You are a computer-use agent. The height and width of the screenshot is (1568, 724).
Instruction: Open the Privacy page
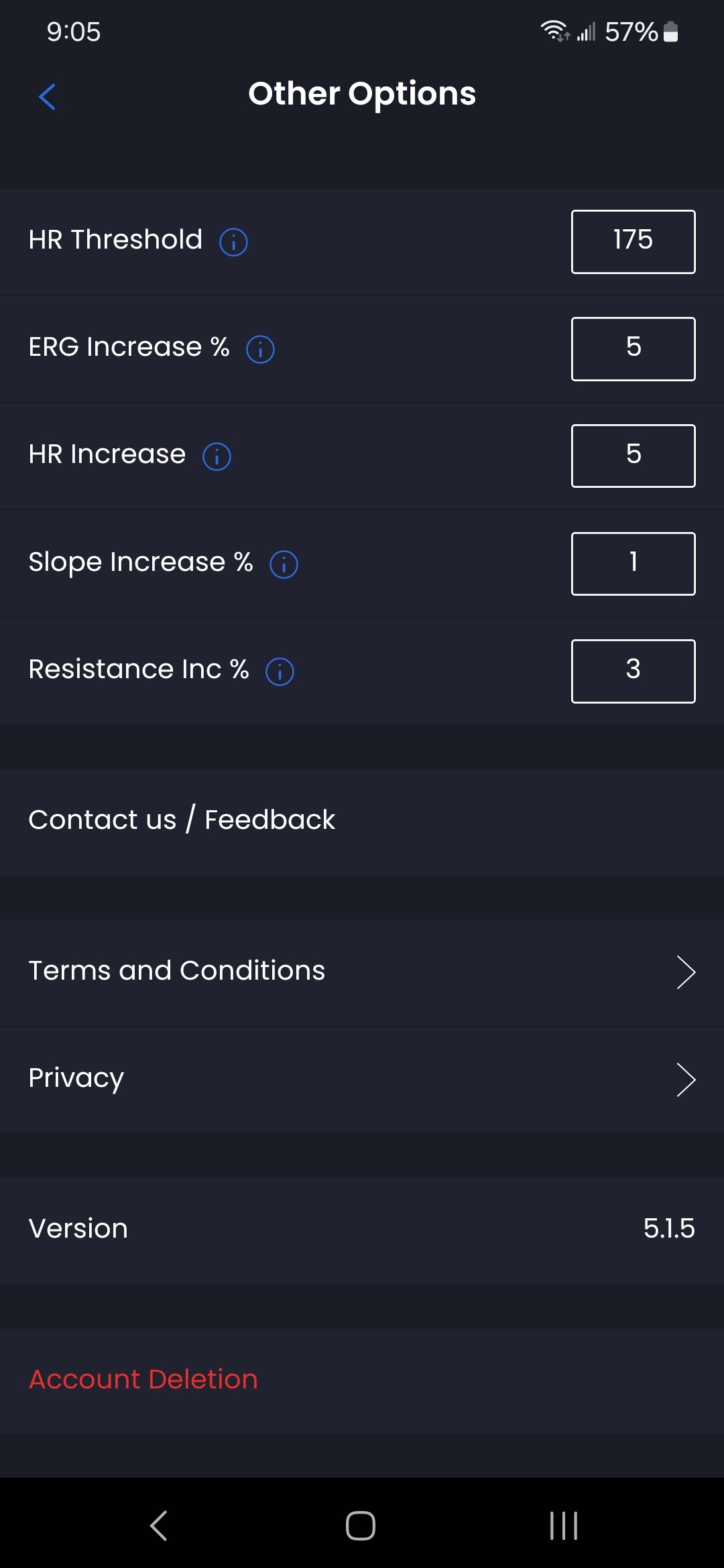(362, 1080)
